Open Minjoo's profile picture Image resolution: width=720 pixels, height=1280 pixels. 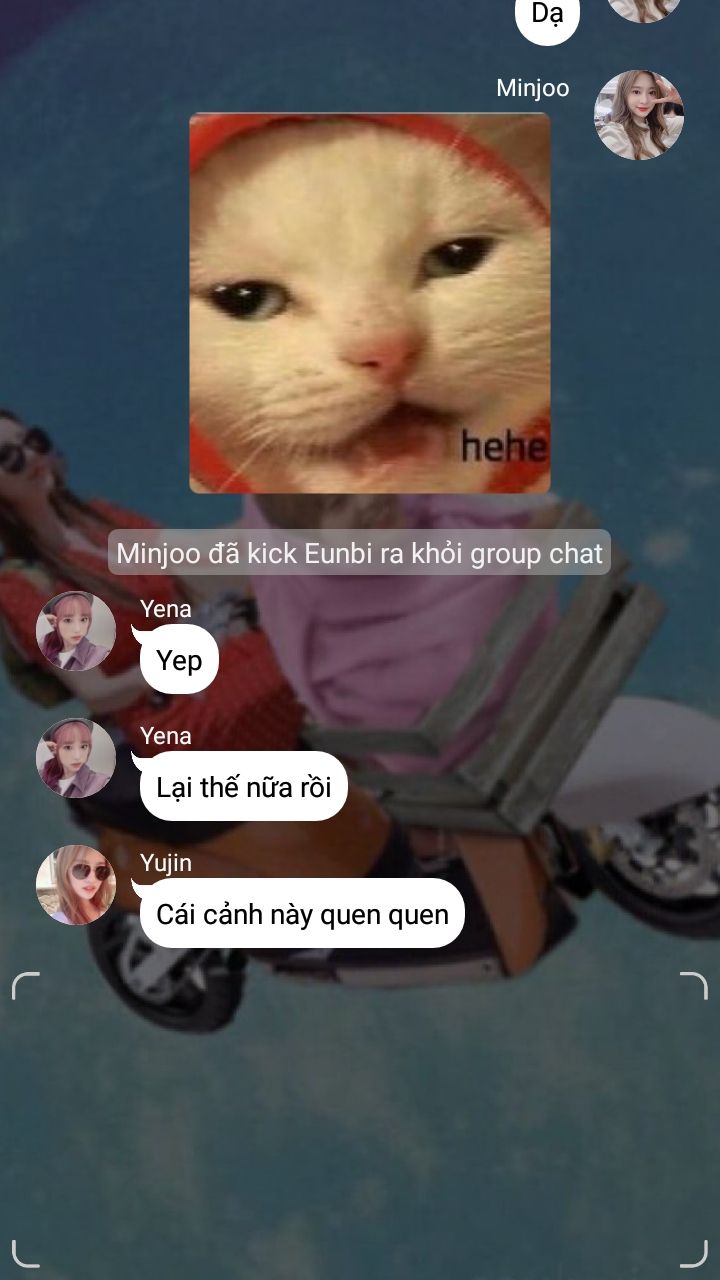[639, 115]
